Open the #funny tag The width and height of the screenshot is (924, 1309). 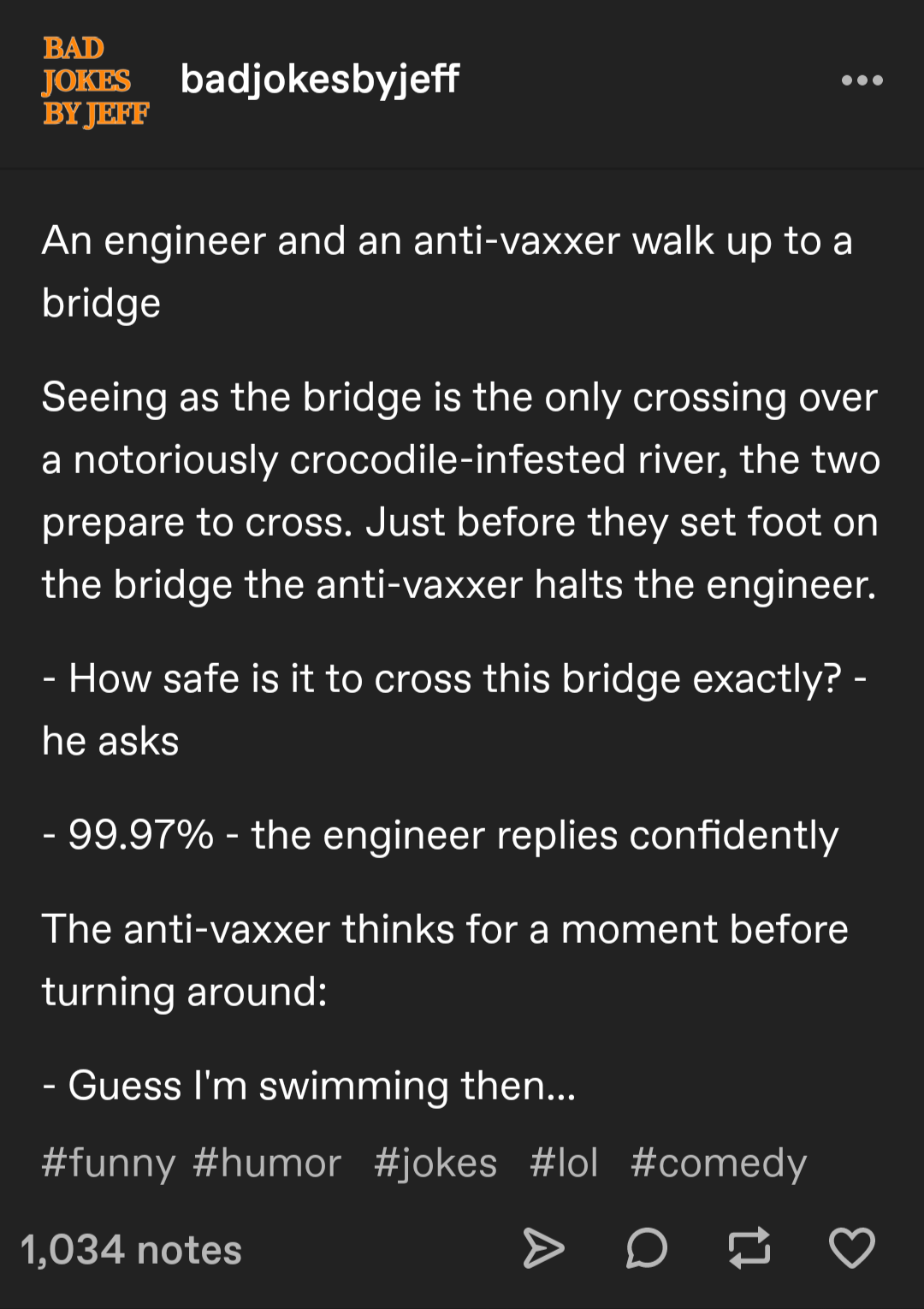tap(108, 1163)
